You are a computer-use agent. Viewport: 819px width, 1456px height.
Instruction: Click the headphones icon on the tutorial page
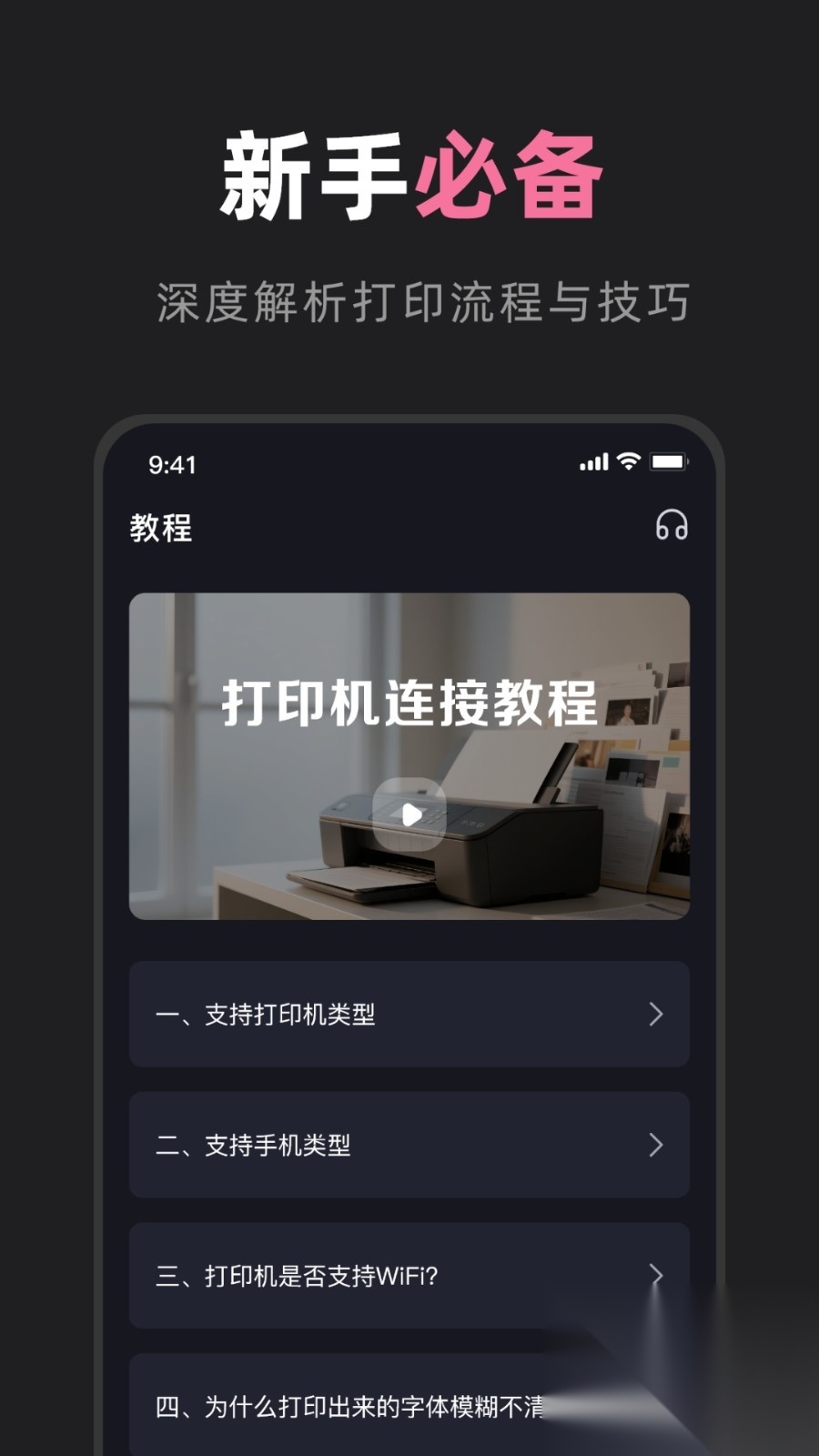point(672,526)
